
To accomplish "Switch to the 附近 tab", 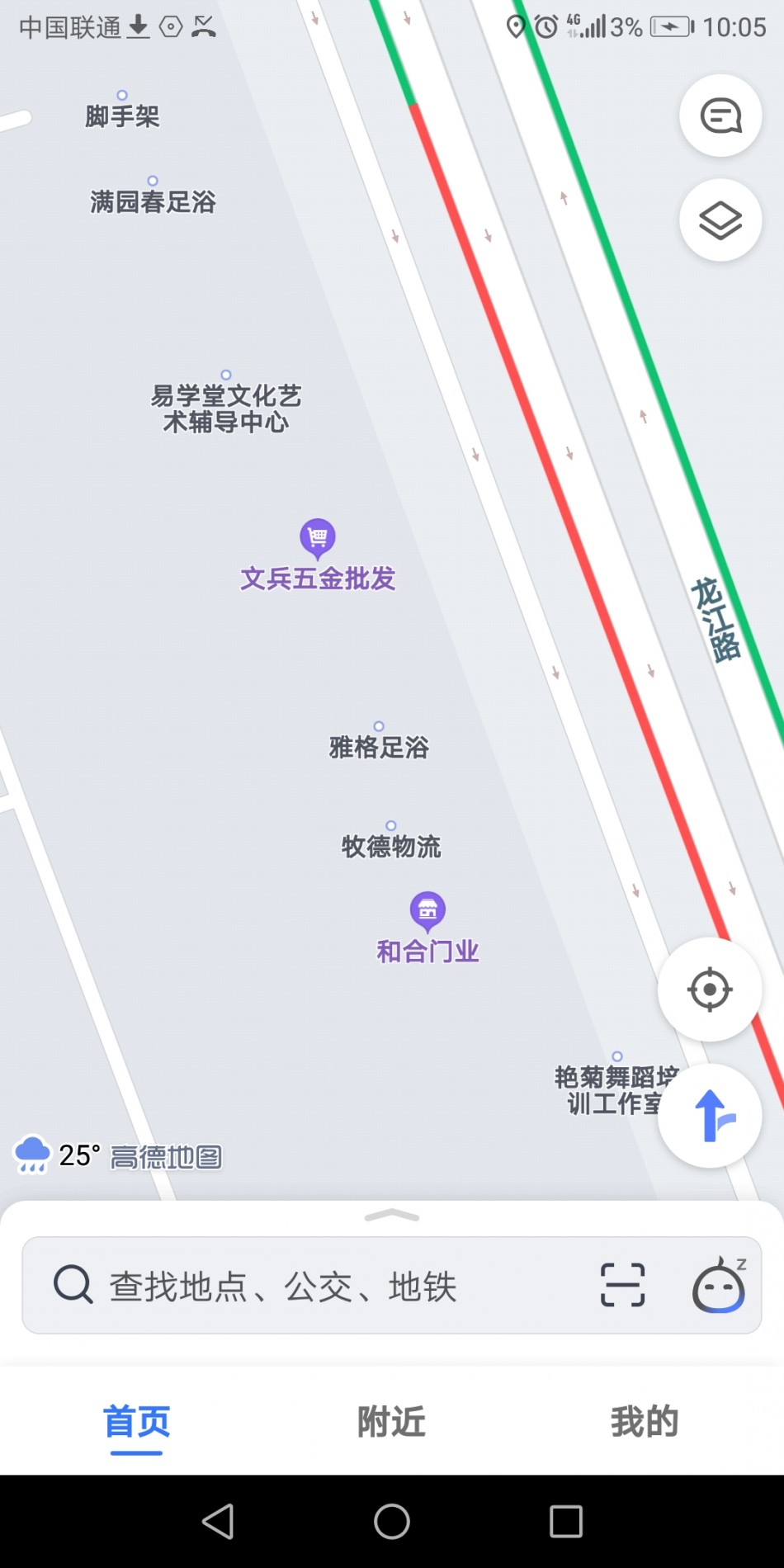I will [x=391, y=1422].
